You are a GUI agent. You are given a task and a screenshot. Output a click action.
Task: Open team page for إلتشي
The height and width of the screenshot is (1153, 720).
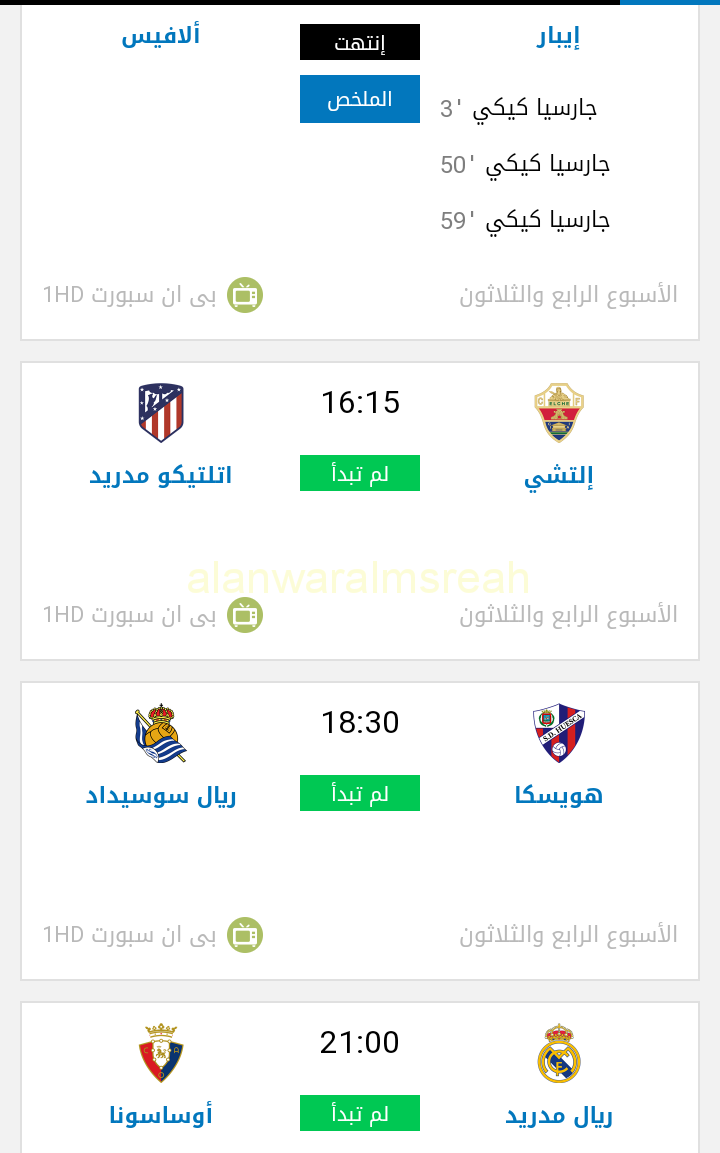[558, 477]
